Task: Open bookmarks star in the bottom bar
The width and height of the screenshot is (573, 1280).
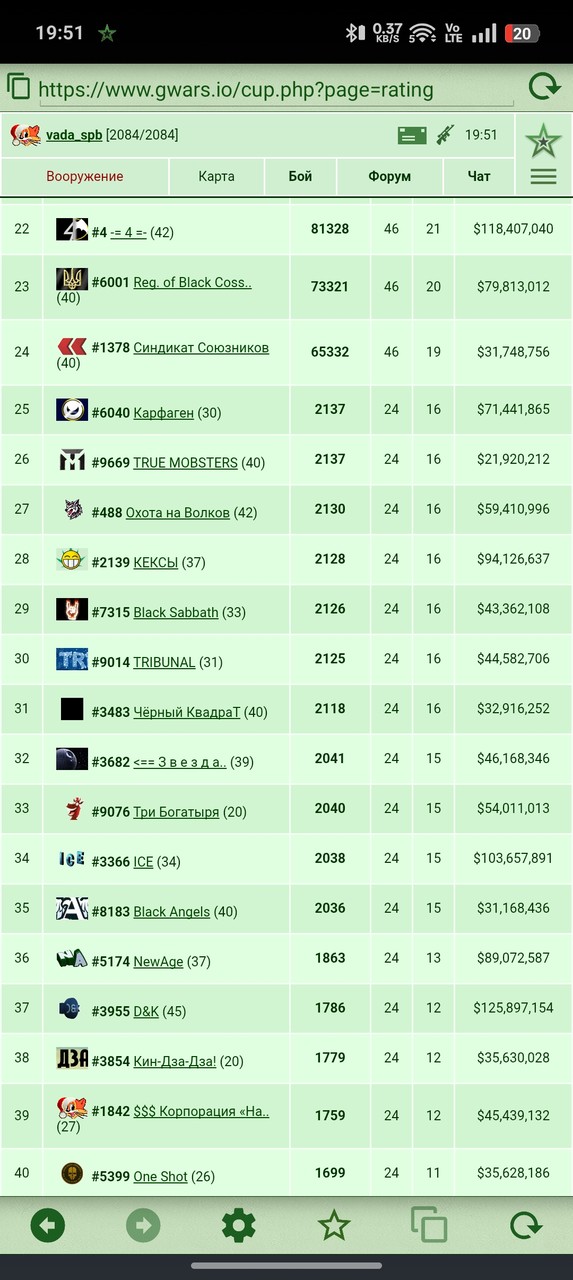Action: (333, 1225)
